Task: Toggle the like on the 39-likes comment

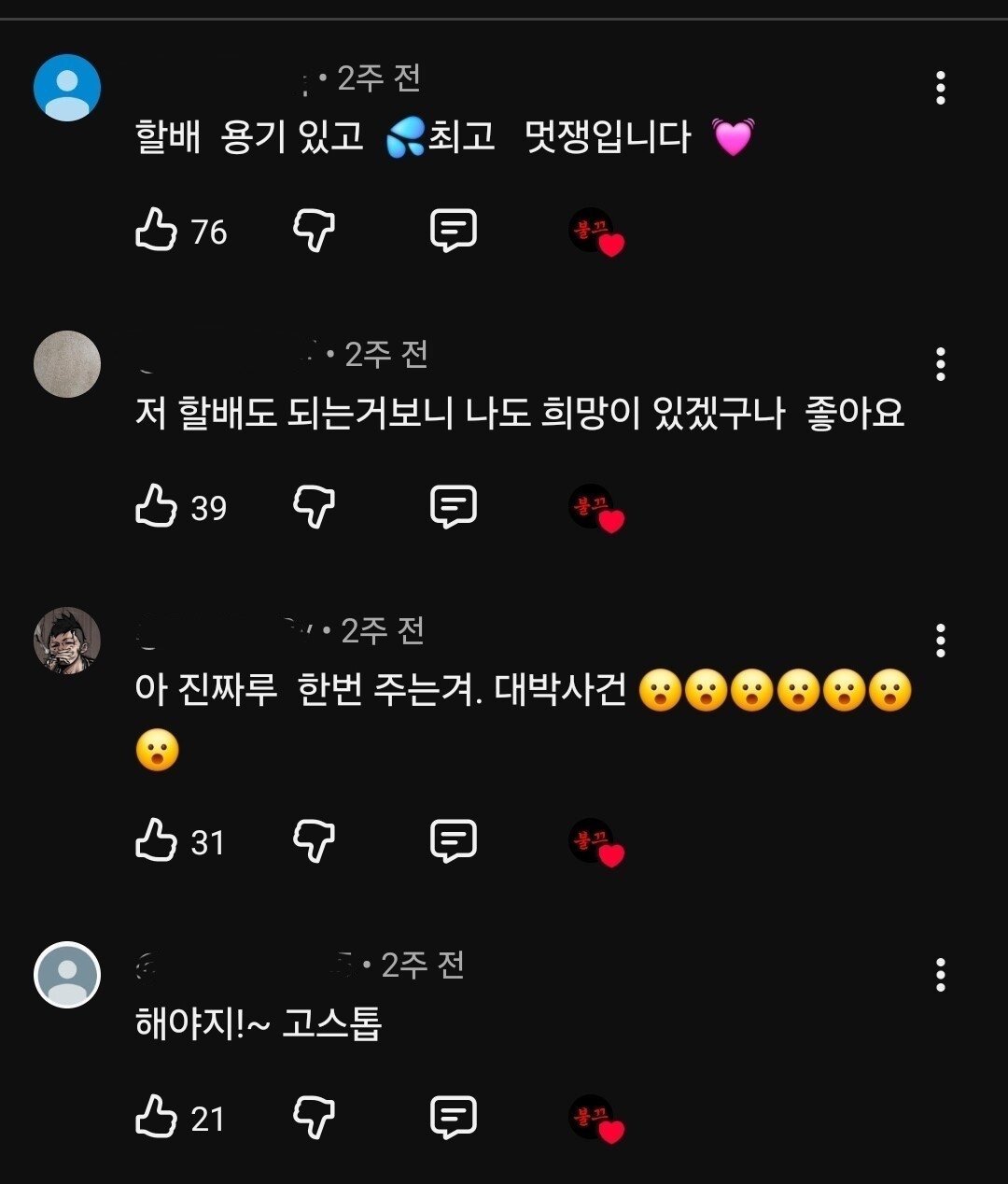Action: tap(159, 507)
